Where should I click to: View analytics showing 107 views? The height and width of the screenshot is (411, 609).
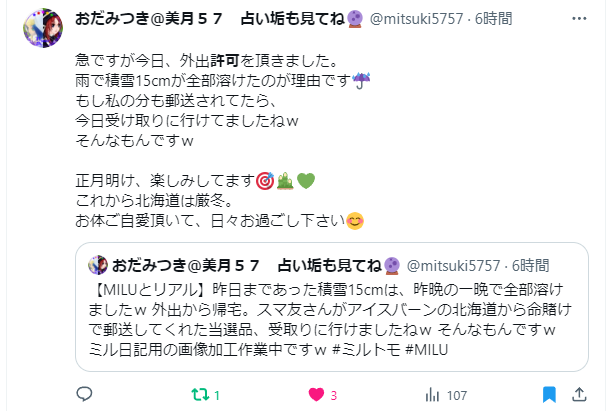click(434, 394)
